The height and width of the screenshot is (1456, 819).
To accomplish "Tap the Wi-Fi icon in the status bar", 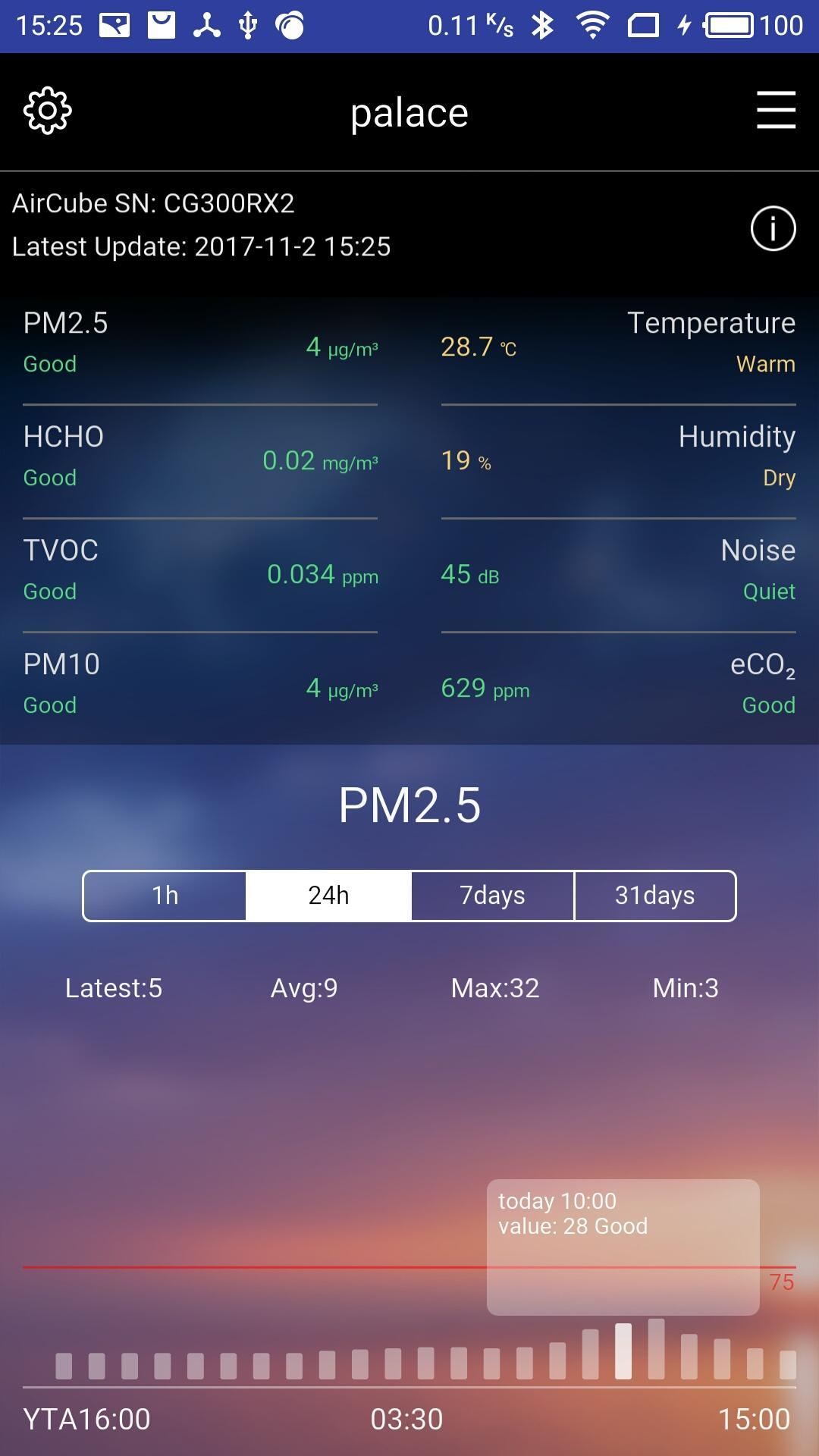I will (591, 24).
